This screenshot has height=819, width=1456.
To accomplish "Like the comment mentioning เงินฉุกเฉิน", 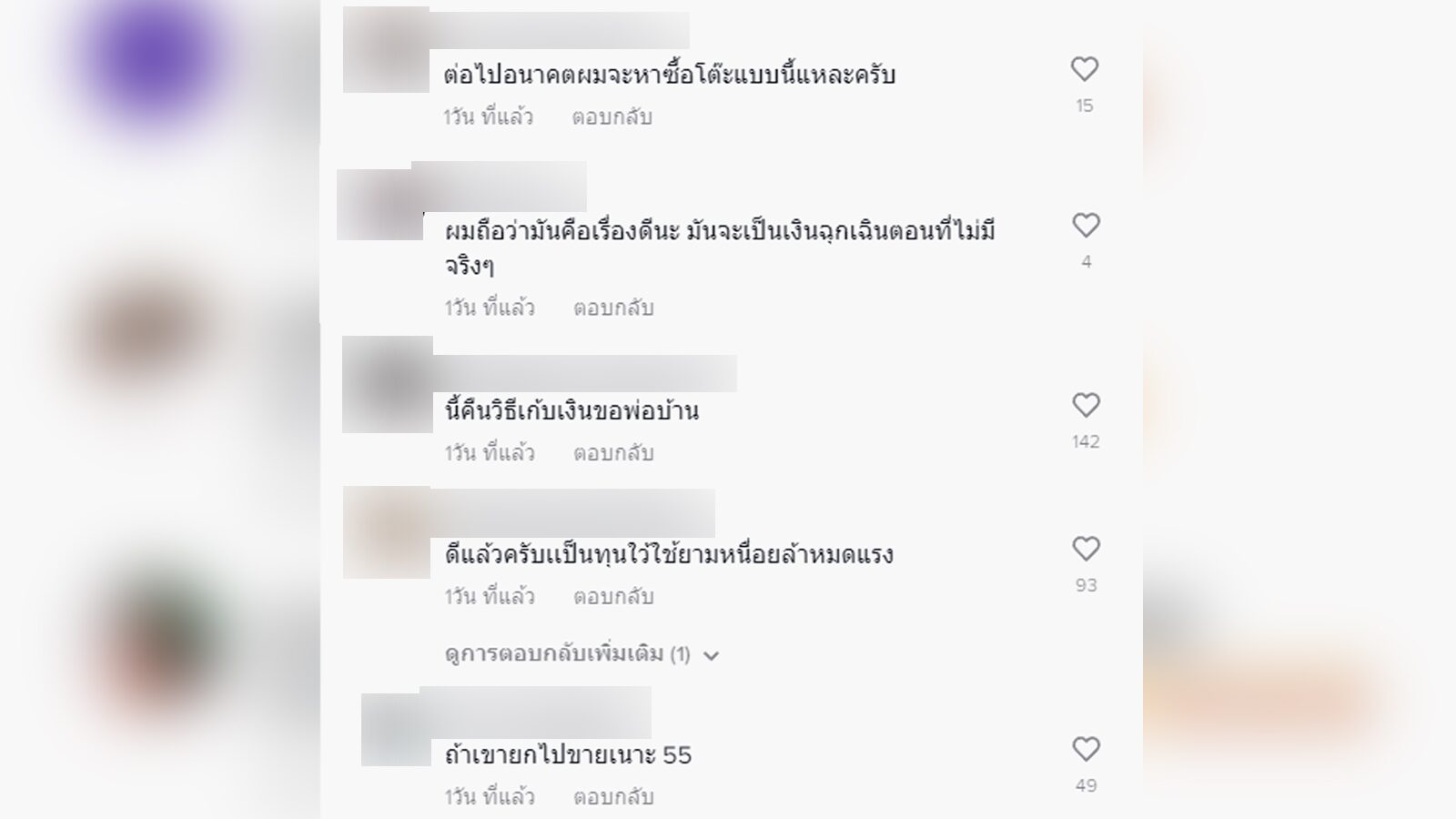I will pos(1086,226).
